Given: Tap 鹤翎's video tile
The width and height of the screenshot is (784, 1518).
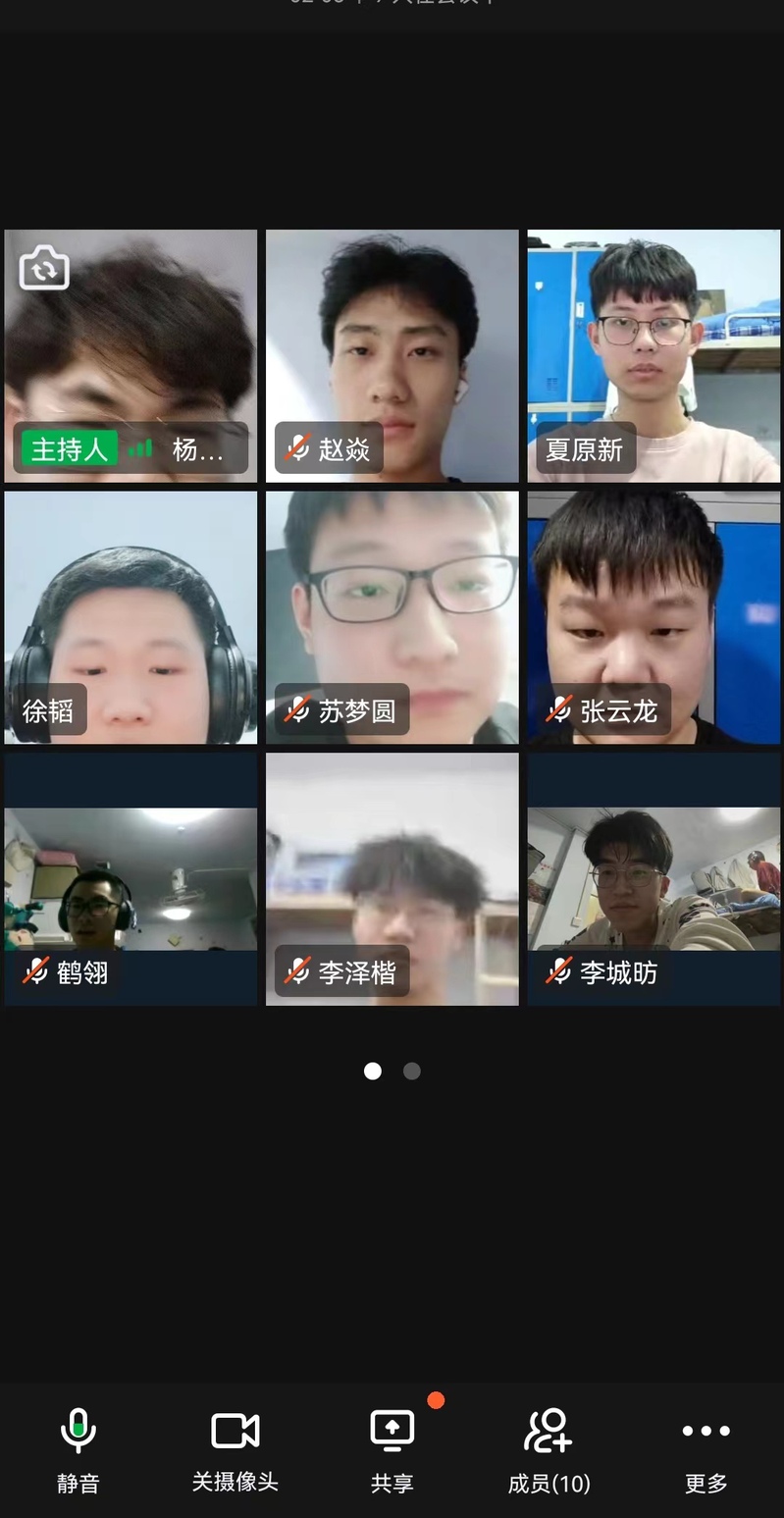Looking at the screenshot, I should [131, 878].
